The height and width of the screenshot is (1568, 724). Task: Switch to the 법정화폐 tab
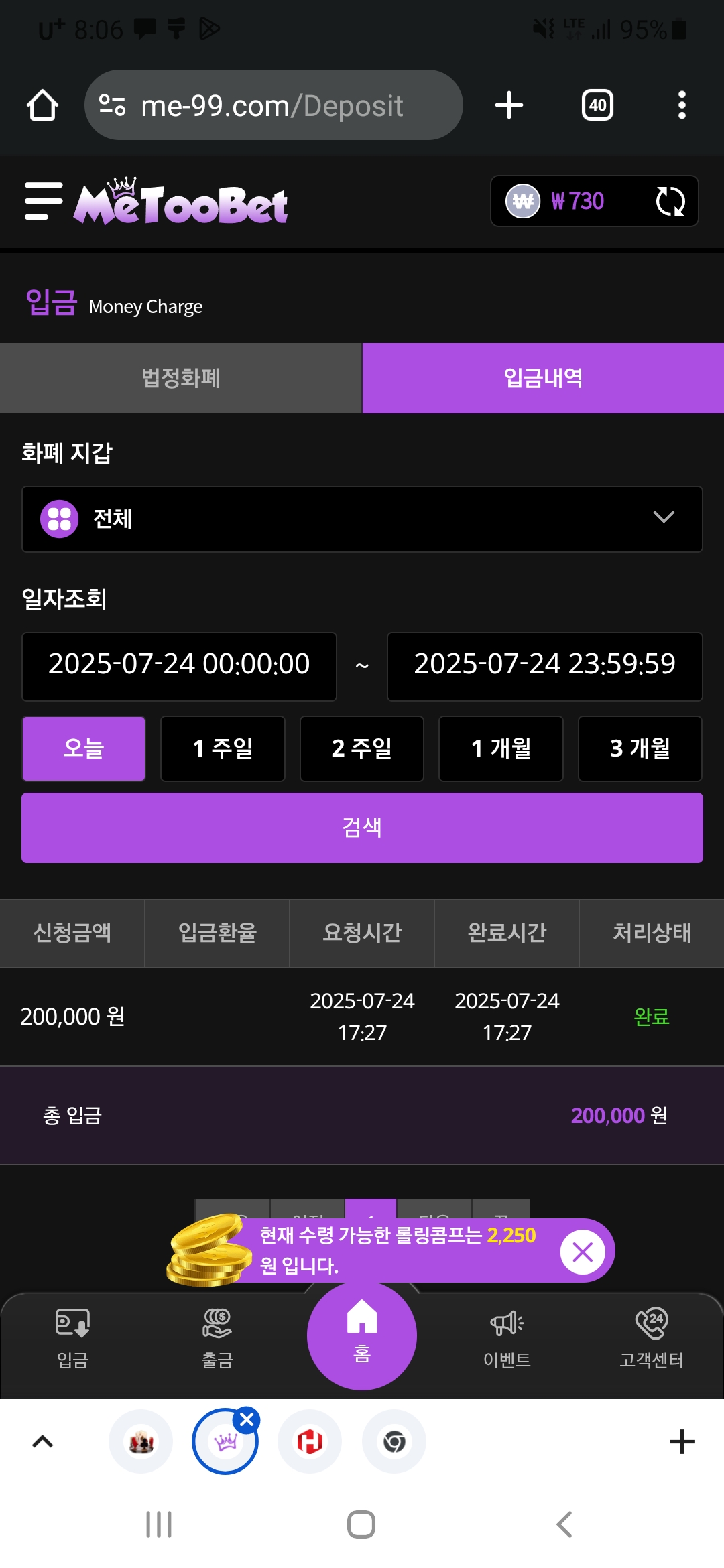(x=181, y=378)
